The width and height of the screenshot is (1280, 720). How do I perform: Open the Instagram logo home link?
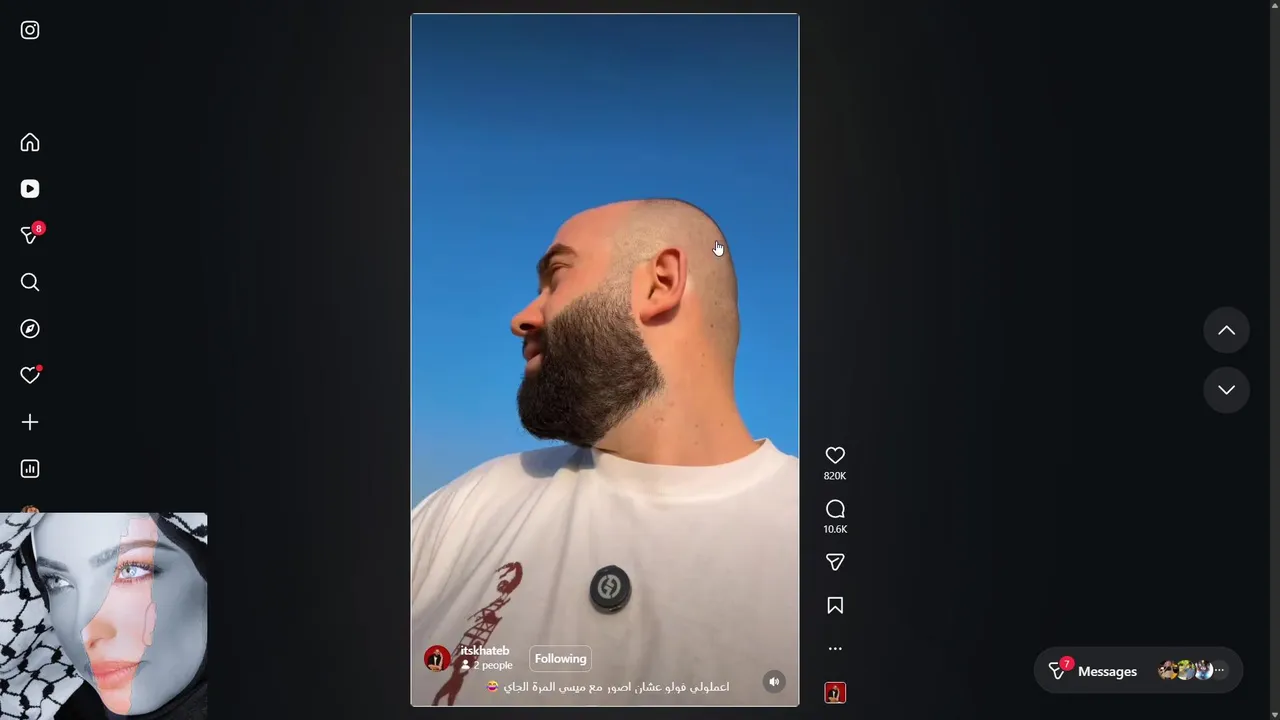click(x=30, y=30)
